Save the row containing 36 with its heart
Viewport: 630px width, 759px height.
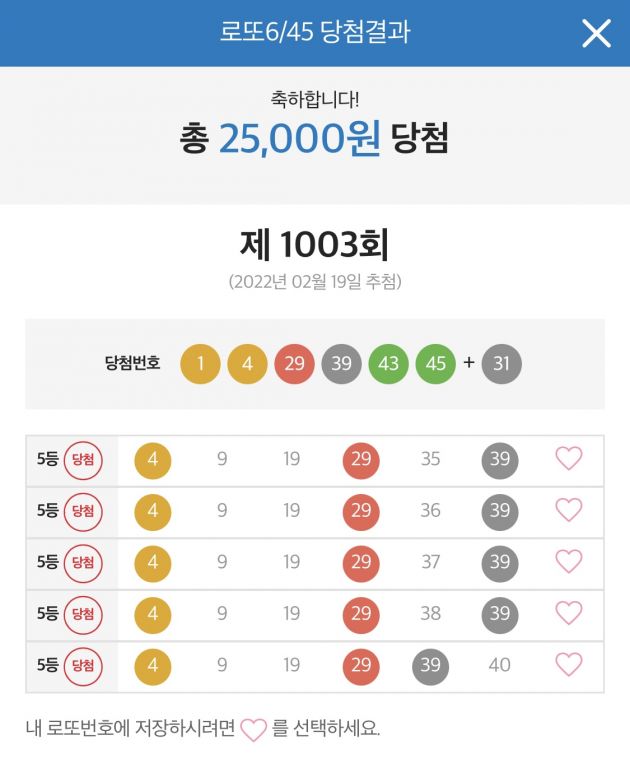coord(568,510)
